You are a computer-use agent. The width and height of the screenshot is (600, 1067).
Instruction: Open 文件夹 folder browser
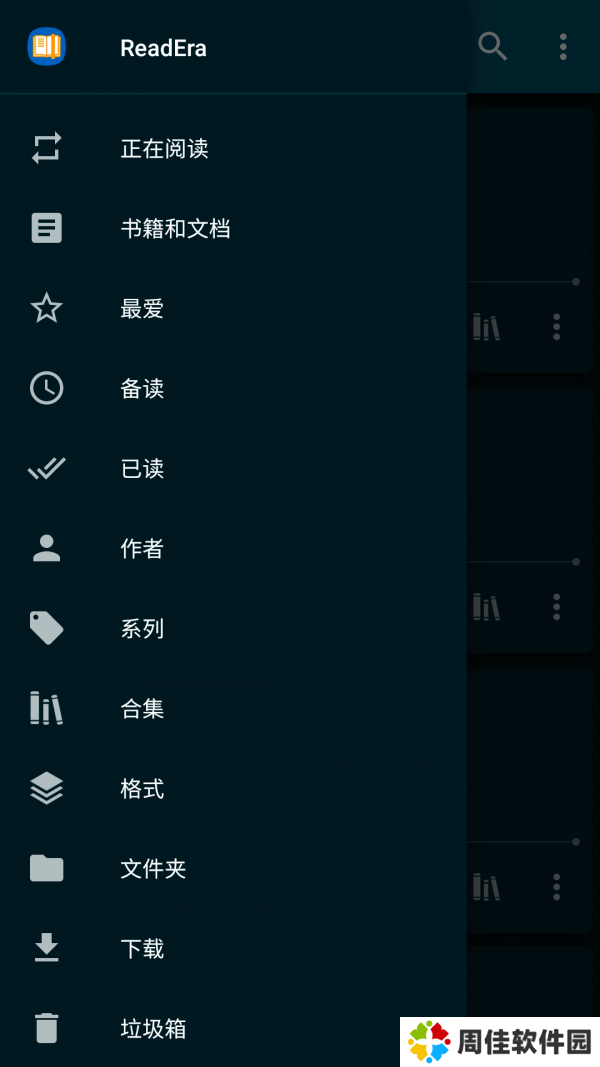click(153, 869)
